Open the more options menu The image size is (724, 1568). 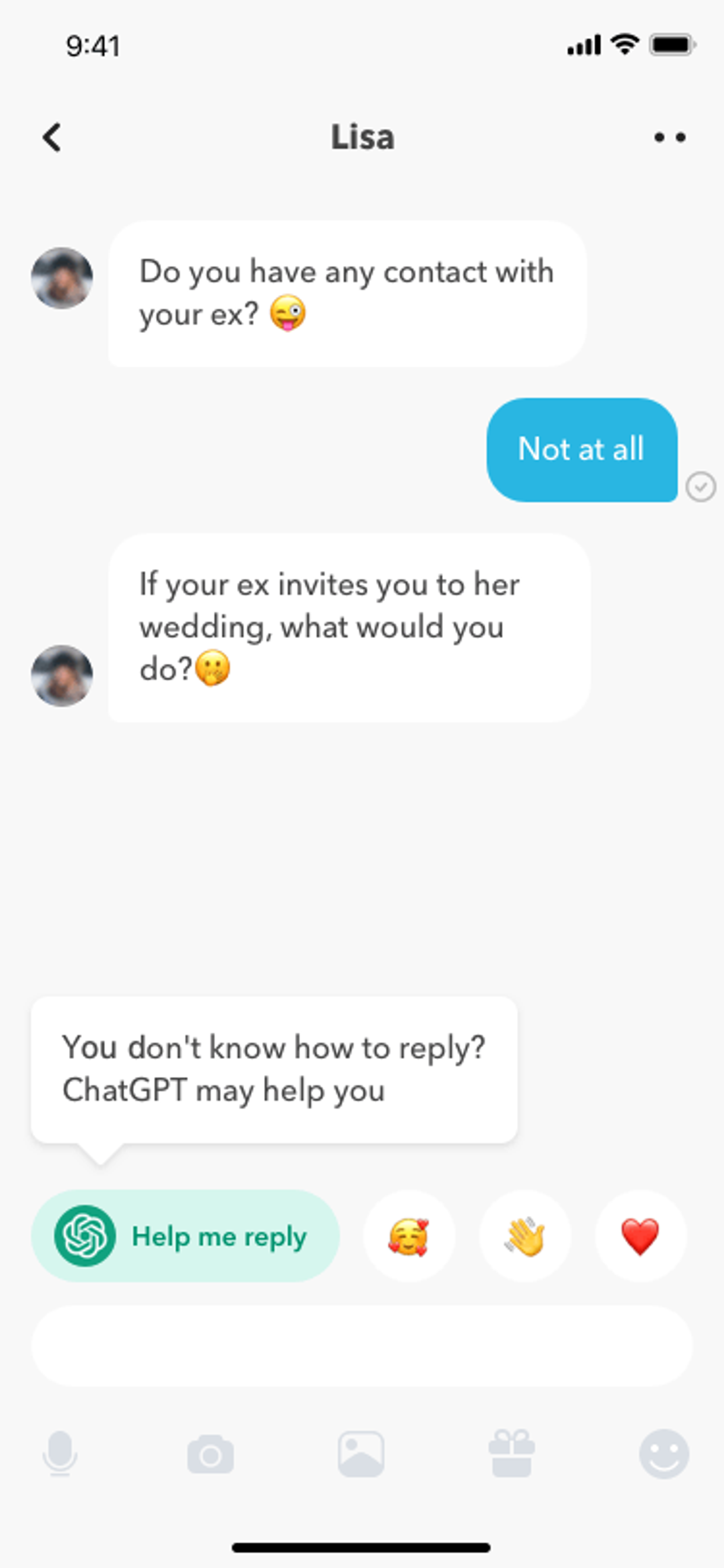[669, 138]
